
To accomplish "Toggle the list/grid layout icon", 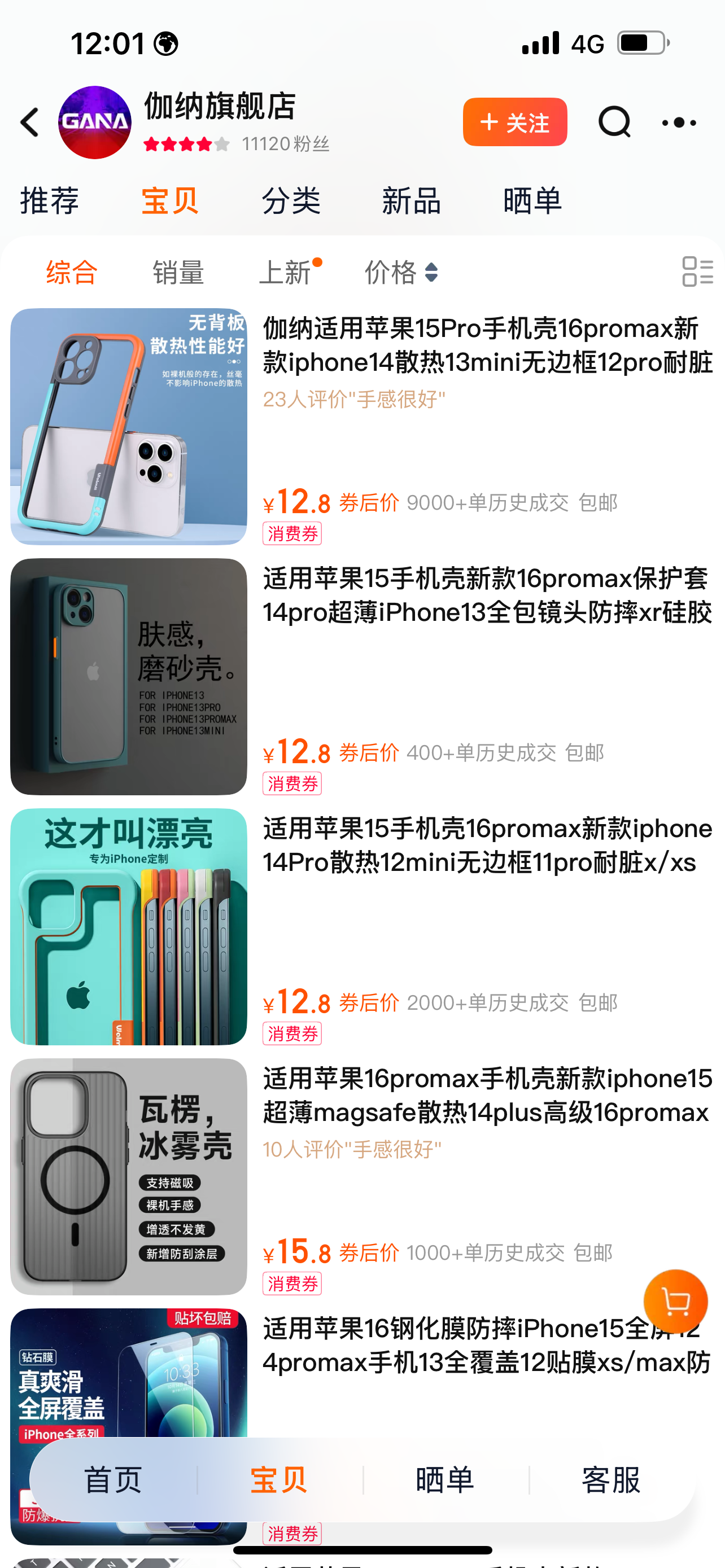I will 697,271.
